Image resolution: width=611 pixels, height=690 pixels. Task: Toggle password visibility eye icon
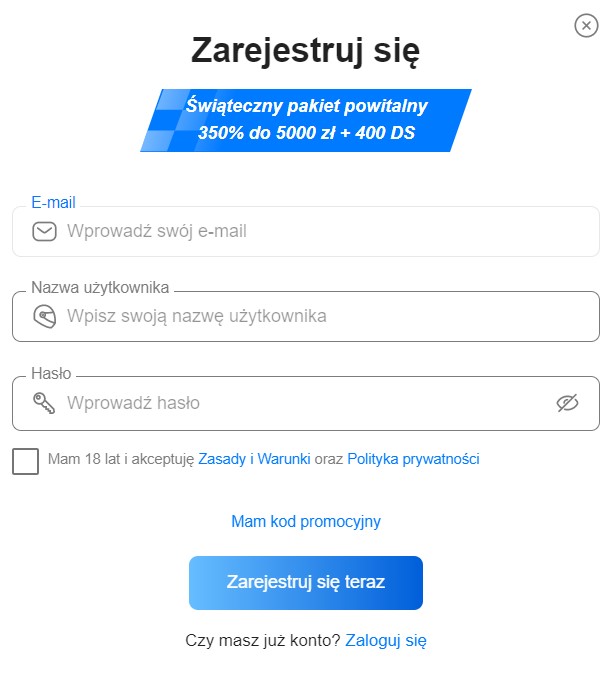click(567, 403)
